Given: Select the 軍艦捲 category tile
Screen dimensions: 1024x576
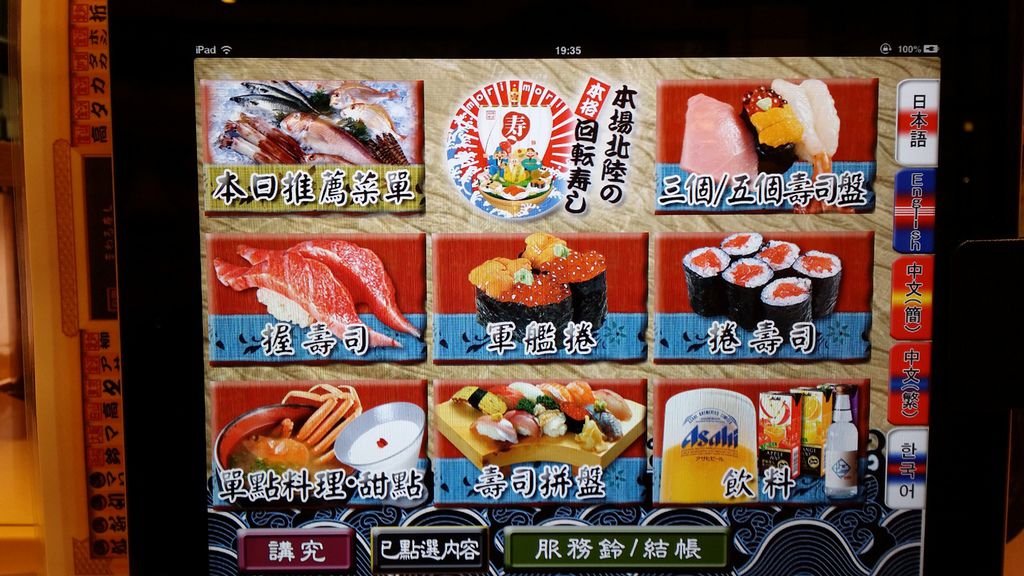Looking at the screenshot, I should point(540,297).
